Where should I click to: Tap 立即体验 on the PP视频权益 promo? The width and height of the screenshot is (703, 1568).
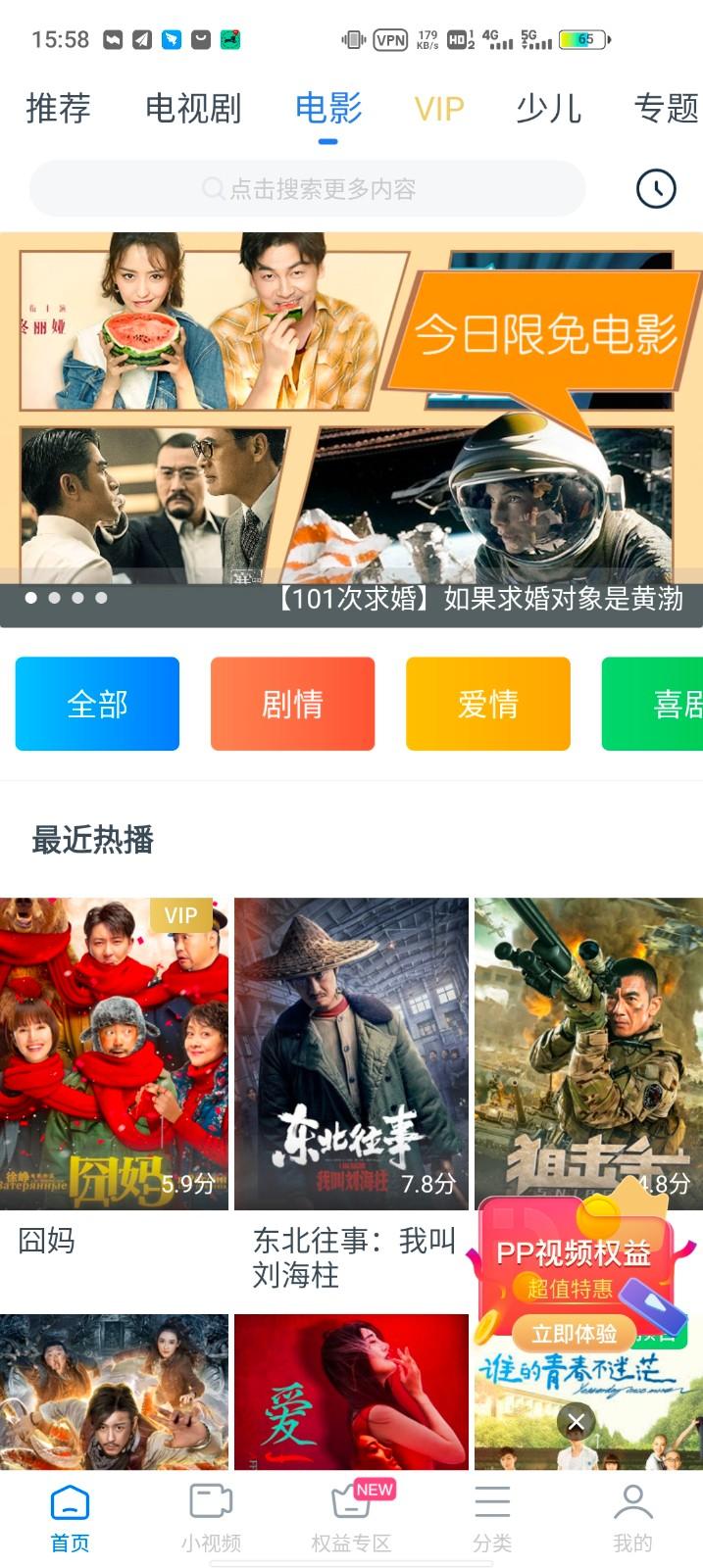(x=574, y=1334)
